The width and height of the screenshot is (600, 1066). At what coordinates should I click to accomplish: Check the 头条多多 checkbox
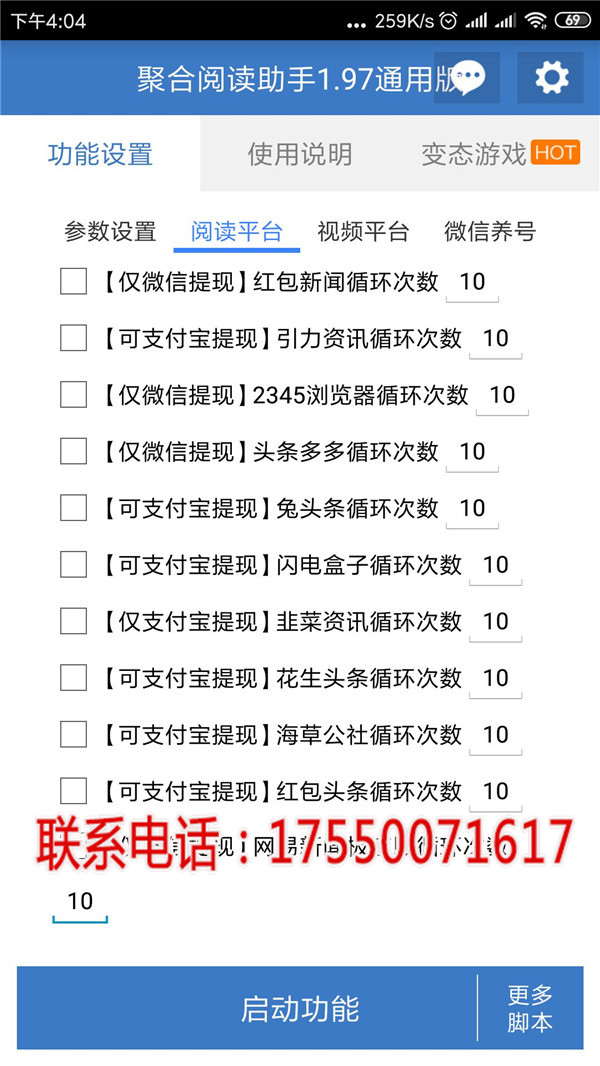73,451
